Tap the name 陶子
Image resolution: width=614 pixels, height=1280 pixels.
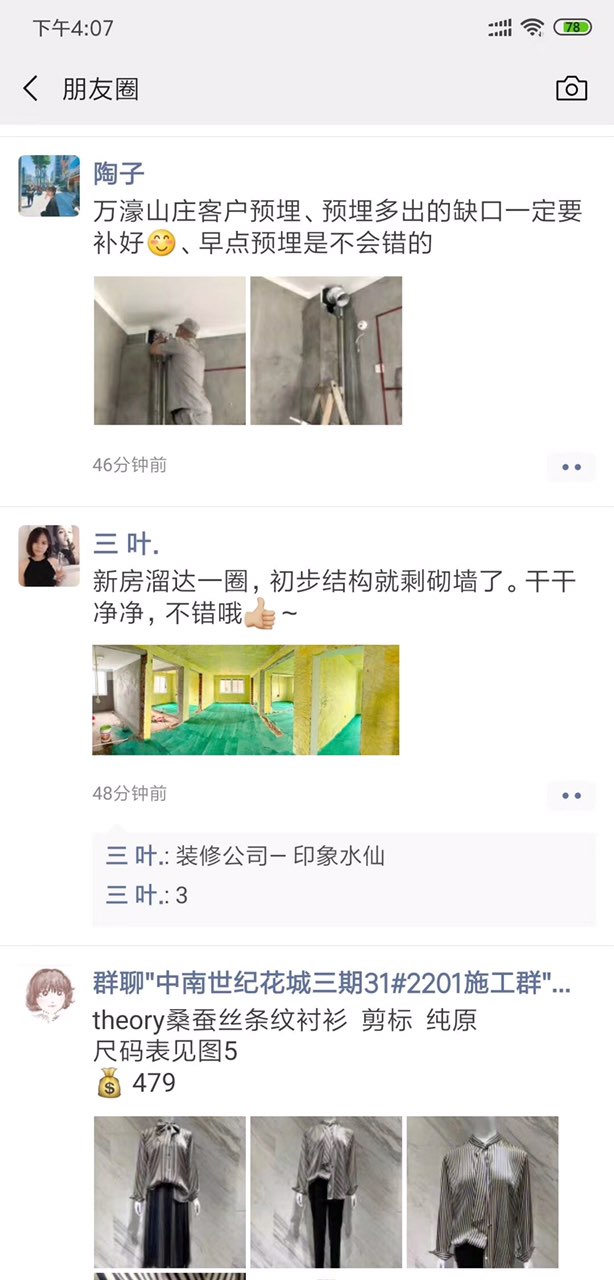[x=119, y=173]
